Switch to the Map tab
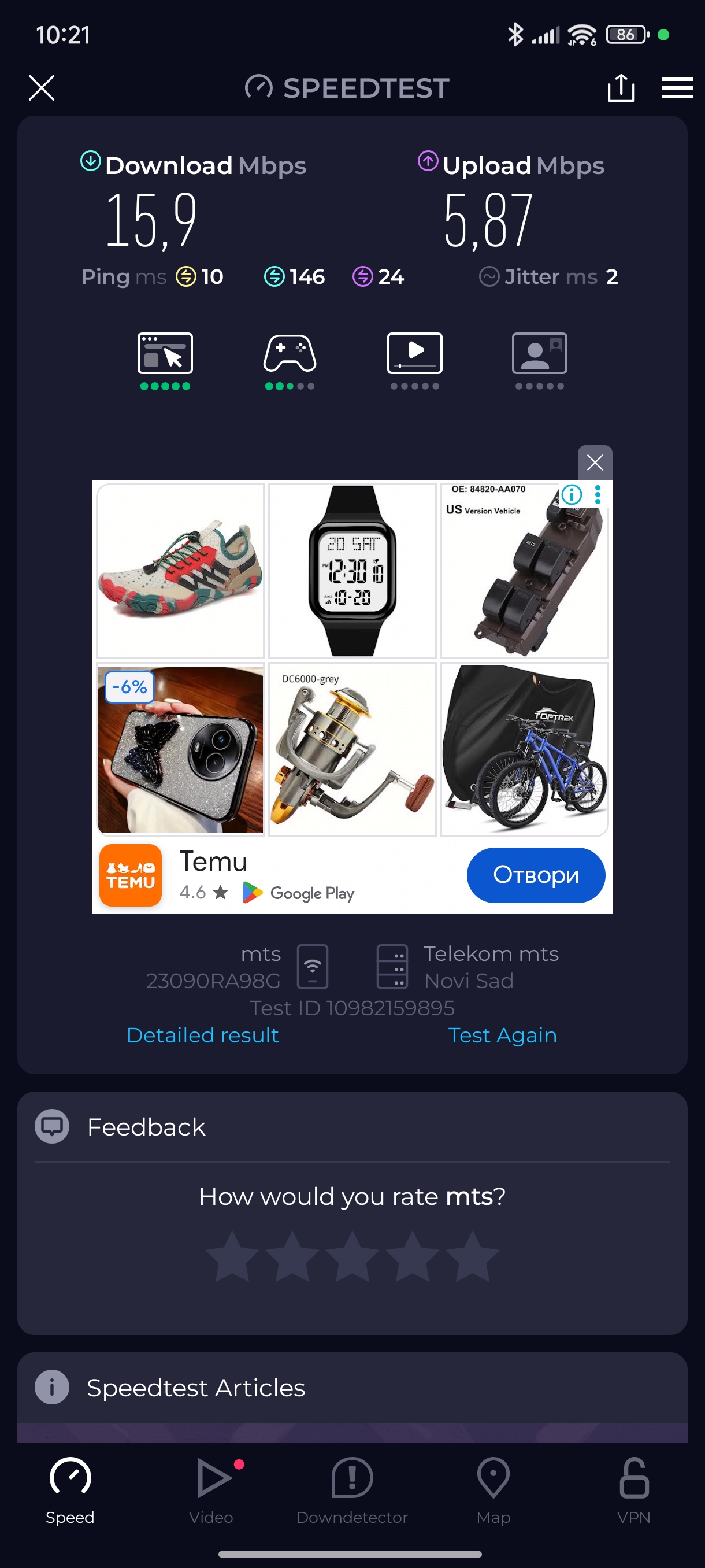Screen dimensions: 705x1568 (493, 1489)
